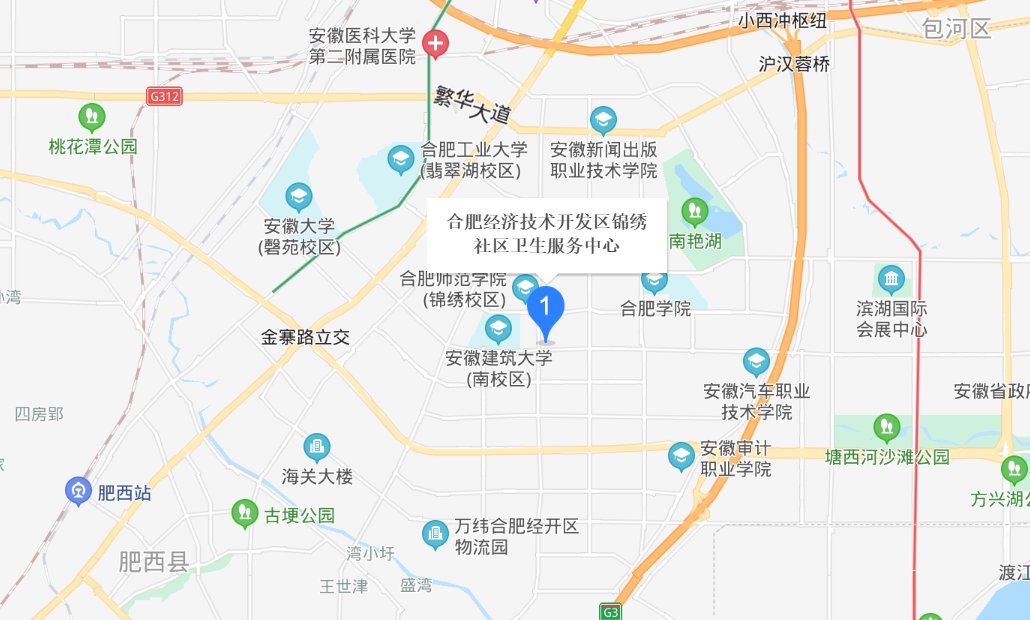Select the 肥西站 railway station icon
Viewport: 1030px width, 620px height.
(78, 491)
